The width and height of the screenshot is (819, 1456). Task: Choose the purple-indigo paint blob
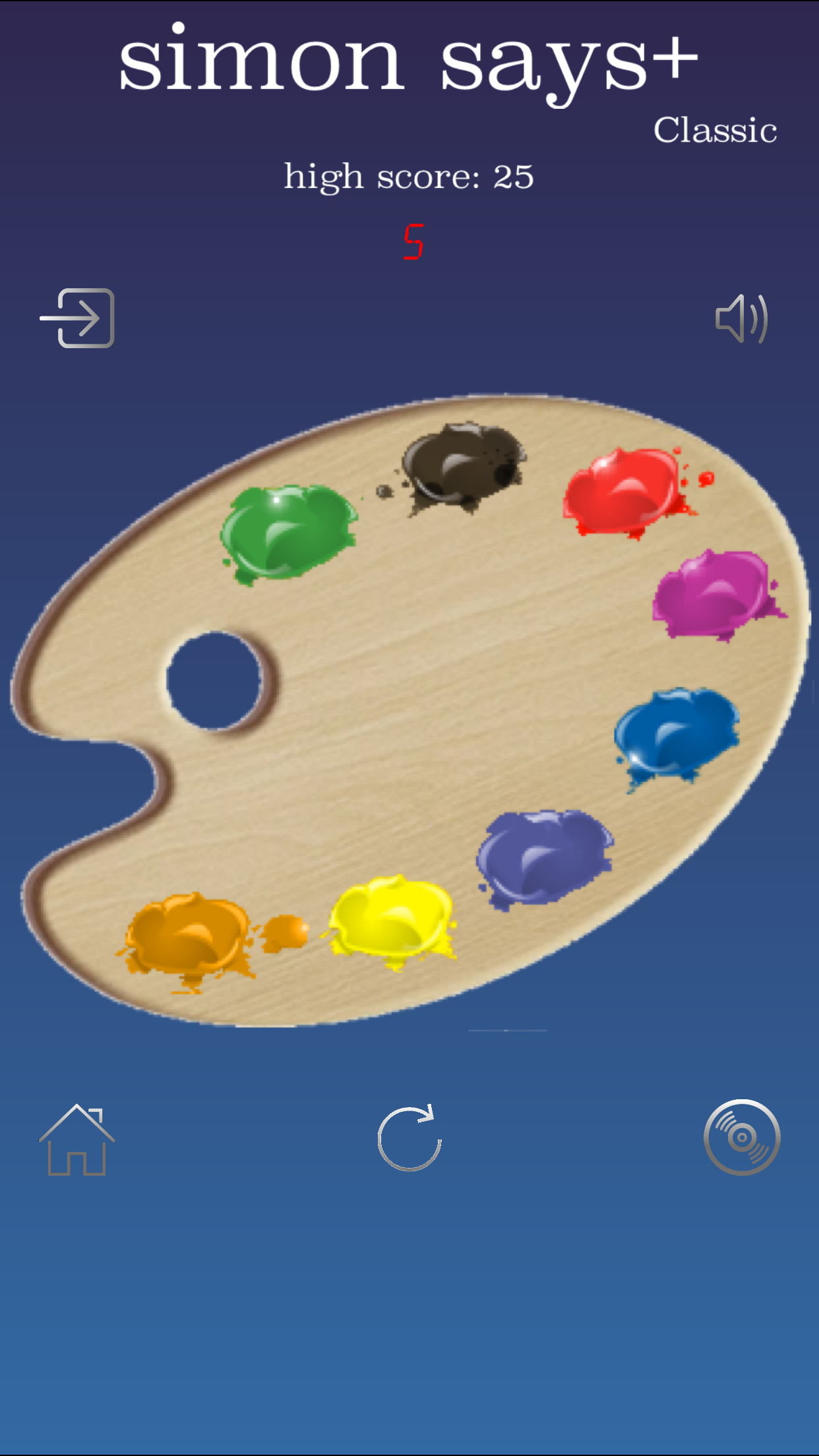(x=543, y=859)
